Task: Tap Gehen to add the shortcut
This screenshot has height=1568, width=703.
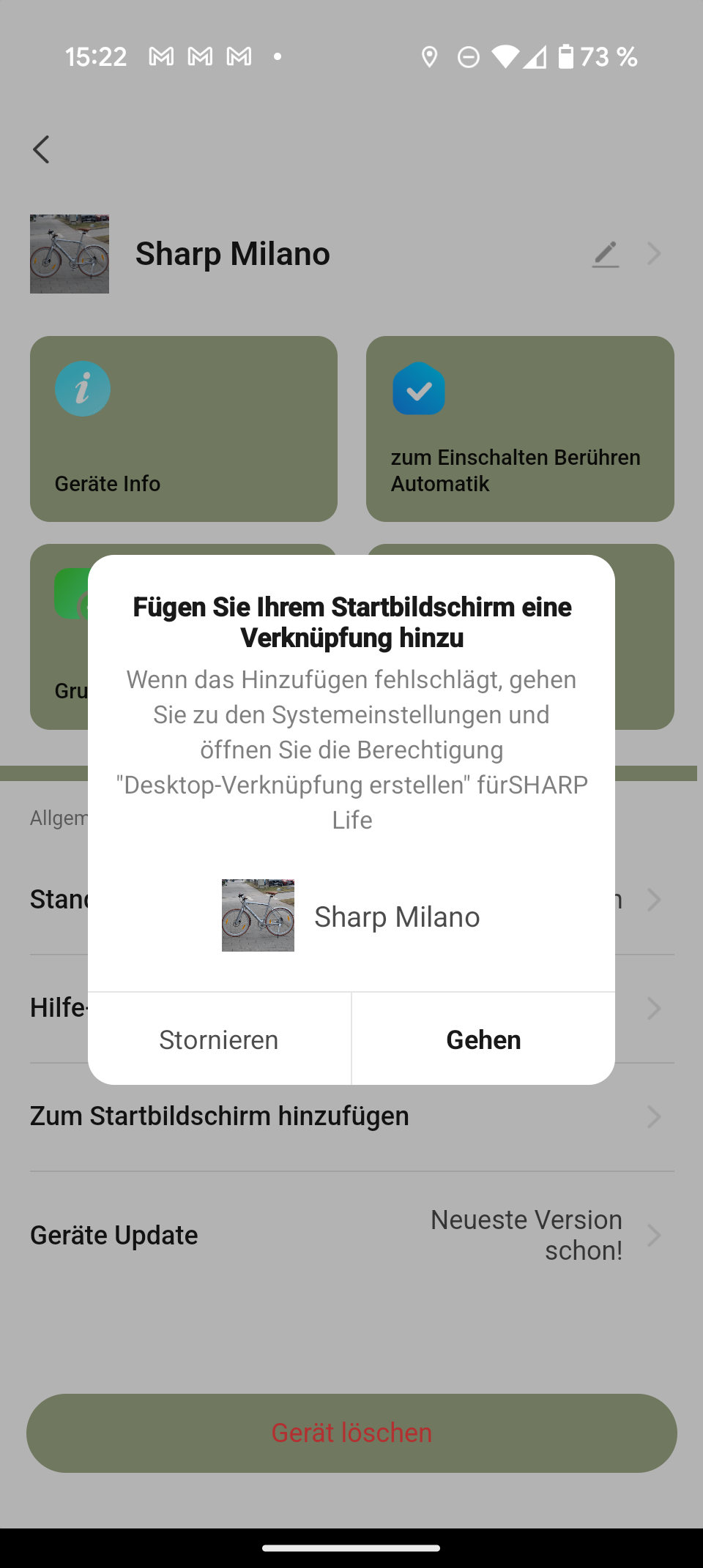Action: [x=483, y=1039]
